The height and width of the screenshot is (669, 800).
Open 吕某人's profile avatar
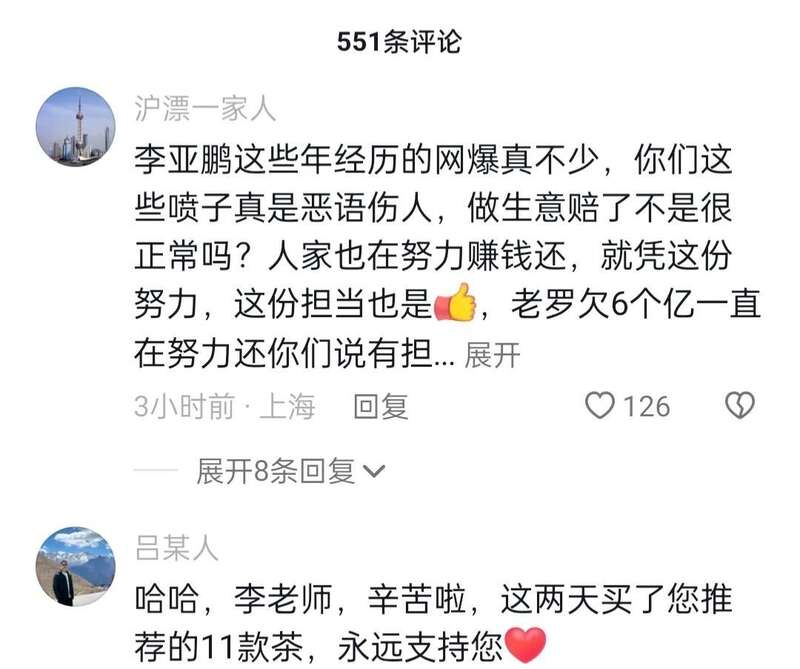[76, 566]
